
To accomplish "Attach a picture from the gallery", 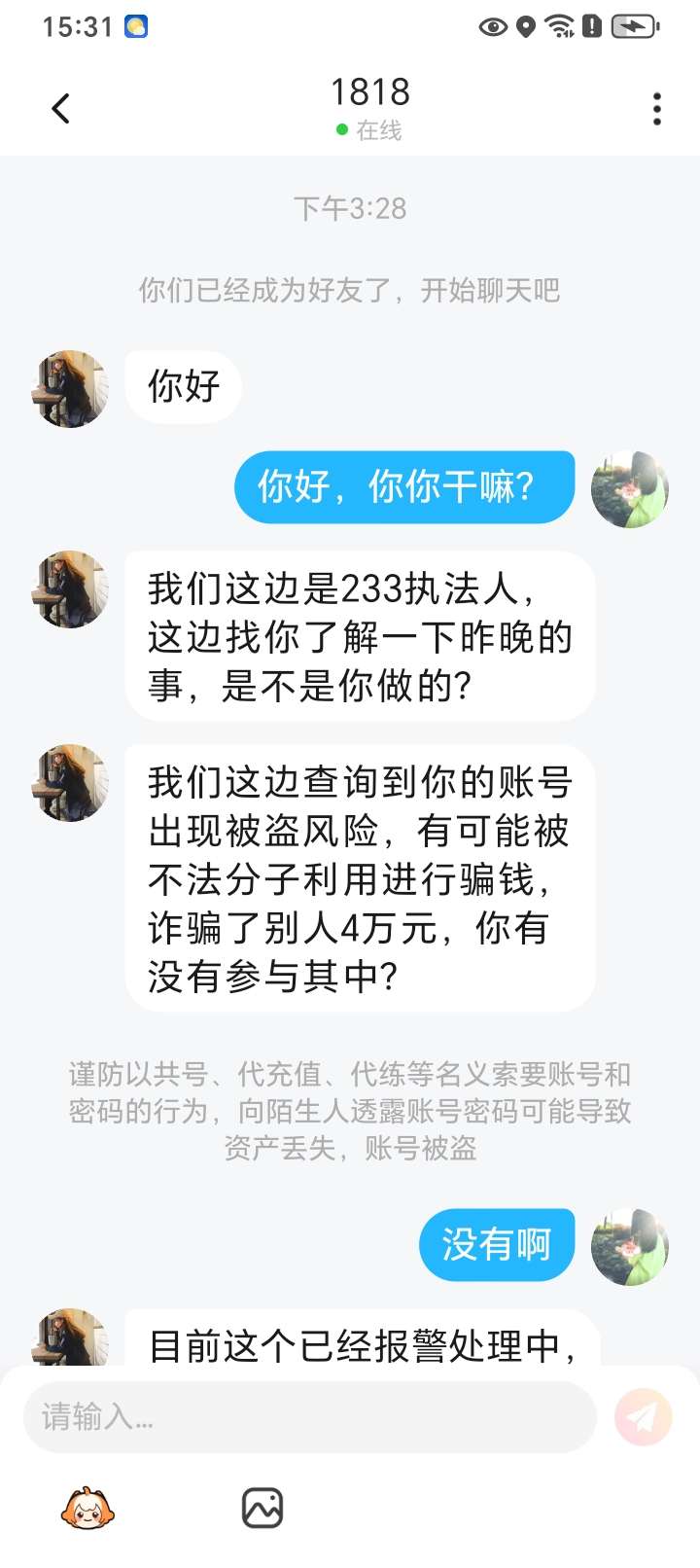I will coord(262,1509).
